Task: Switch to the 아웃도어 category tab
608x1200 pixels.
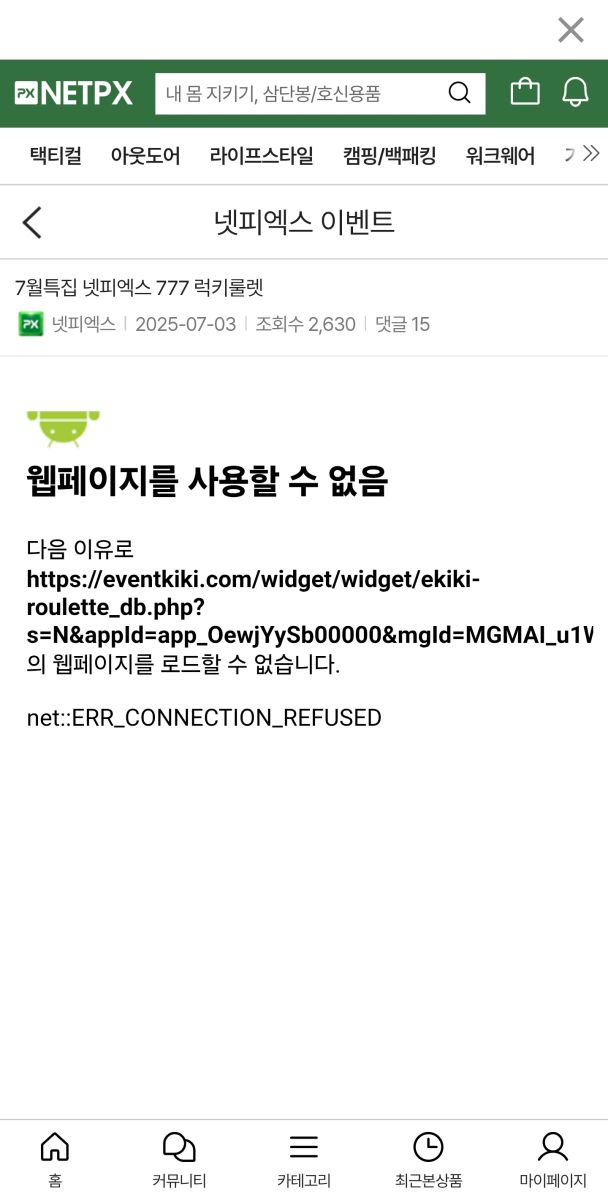Action: (146, 155)
